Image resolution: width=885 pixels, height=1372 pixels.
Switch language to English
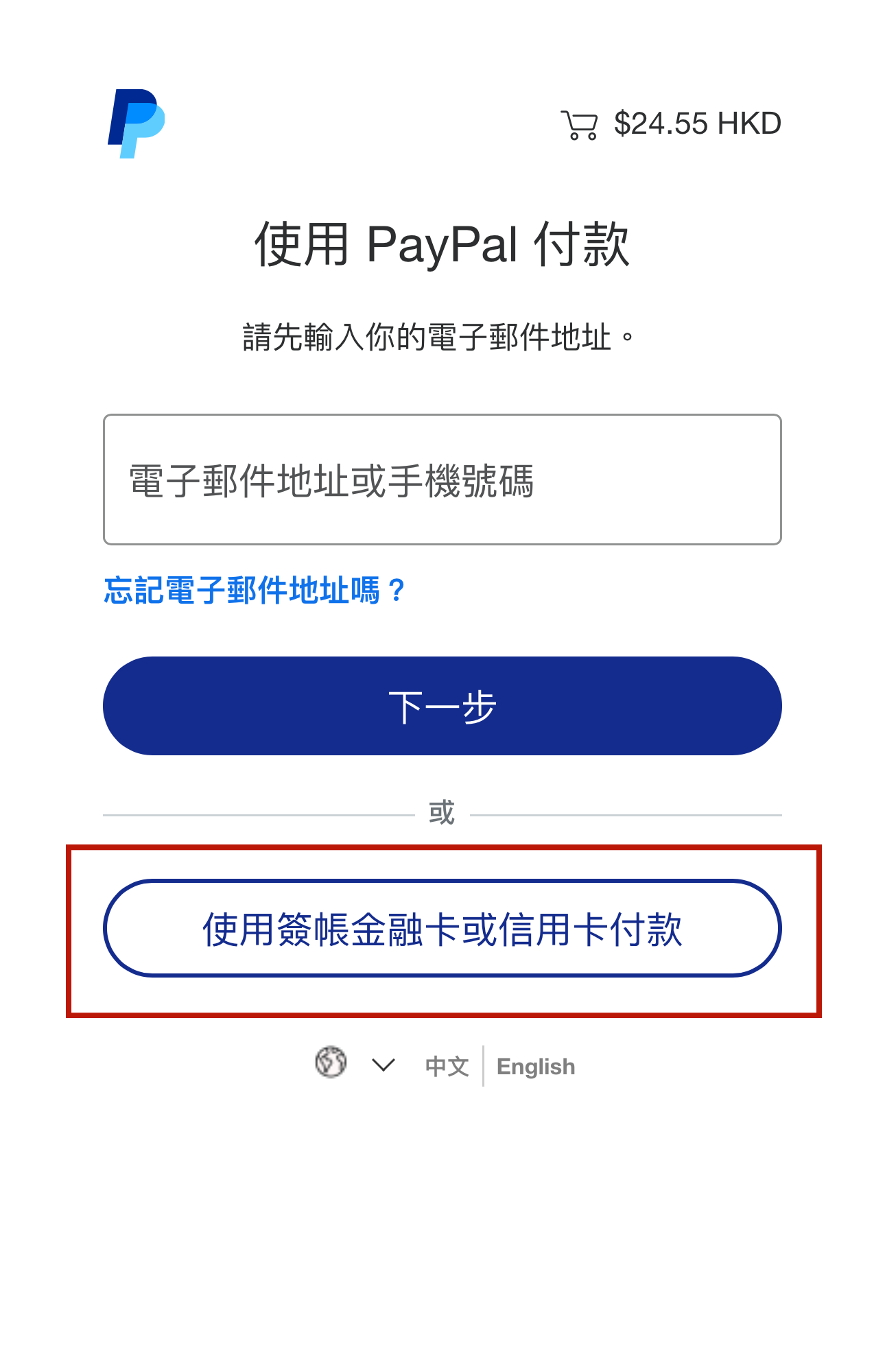(536, 1067)
